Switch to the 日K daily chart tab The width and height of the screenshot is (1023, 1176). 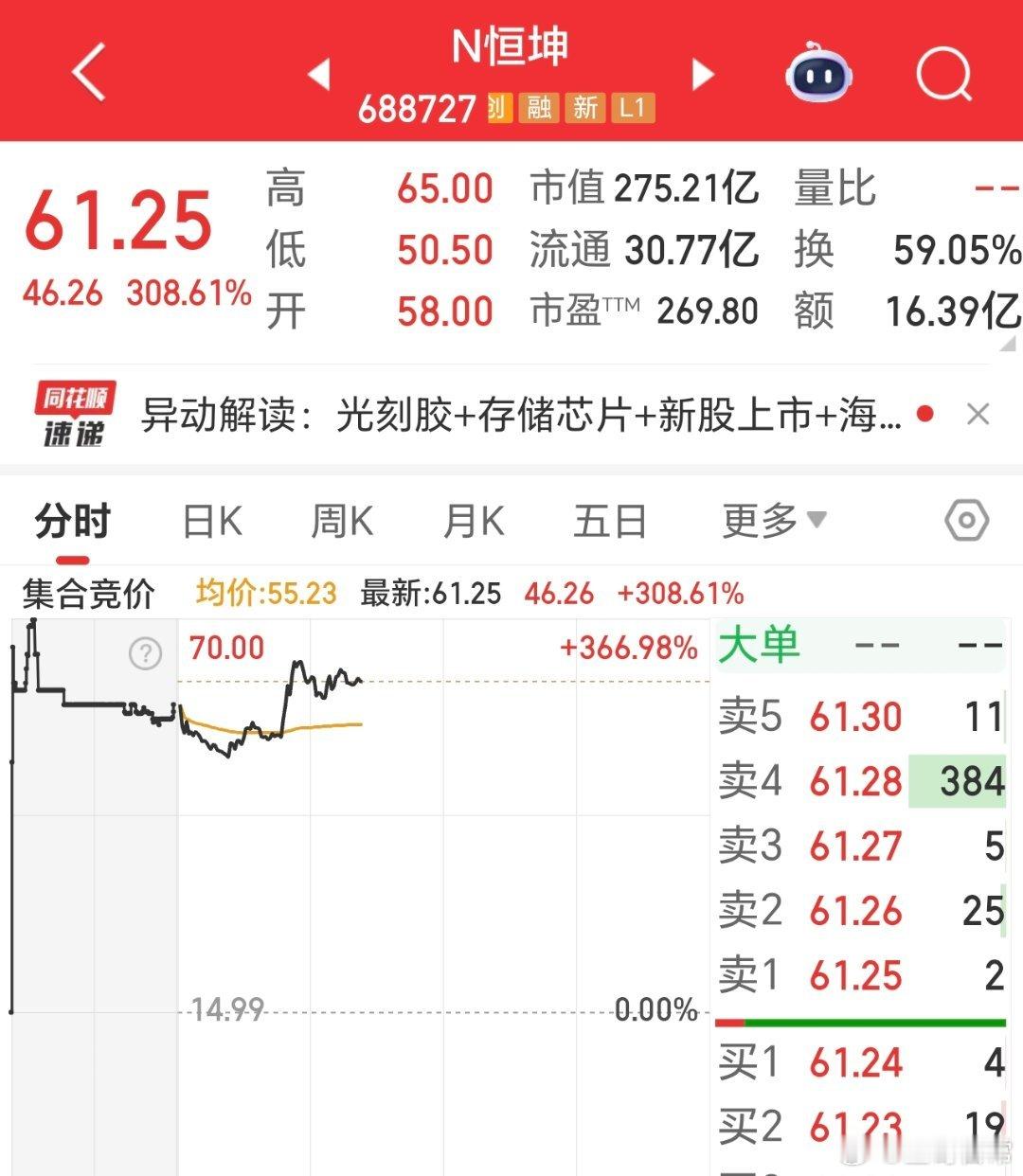coord(212,520)
